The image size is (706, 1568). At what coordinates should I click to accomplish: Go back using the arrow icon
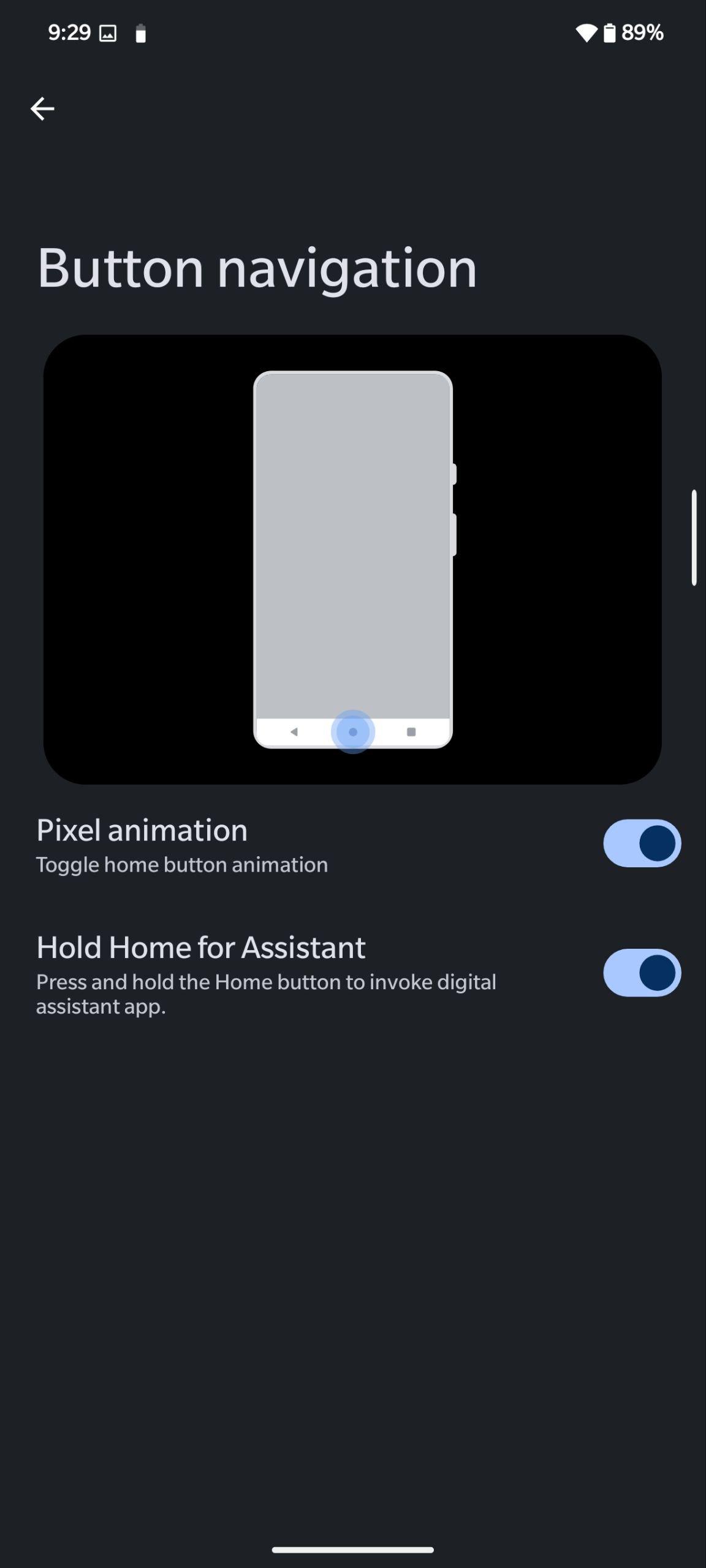(42, 109)
